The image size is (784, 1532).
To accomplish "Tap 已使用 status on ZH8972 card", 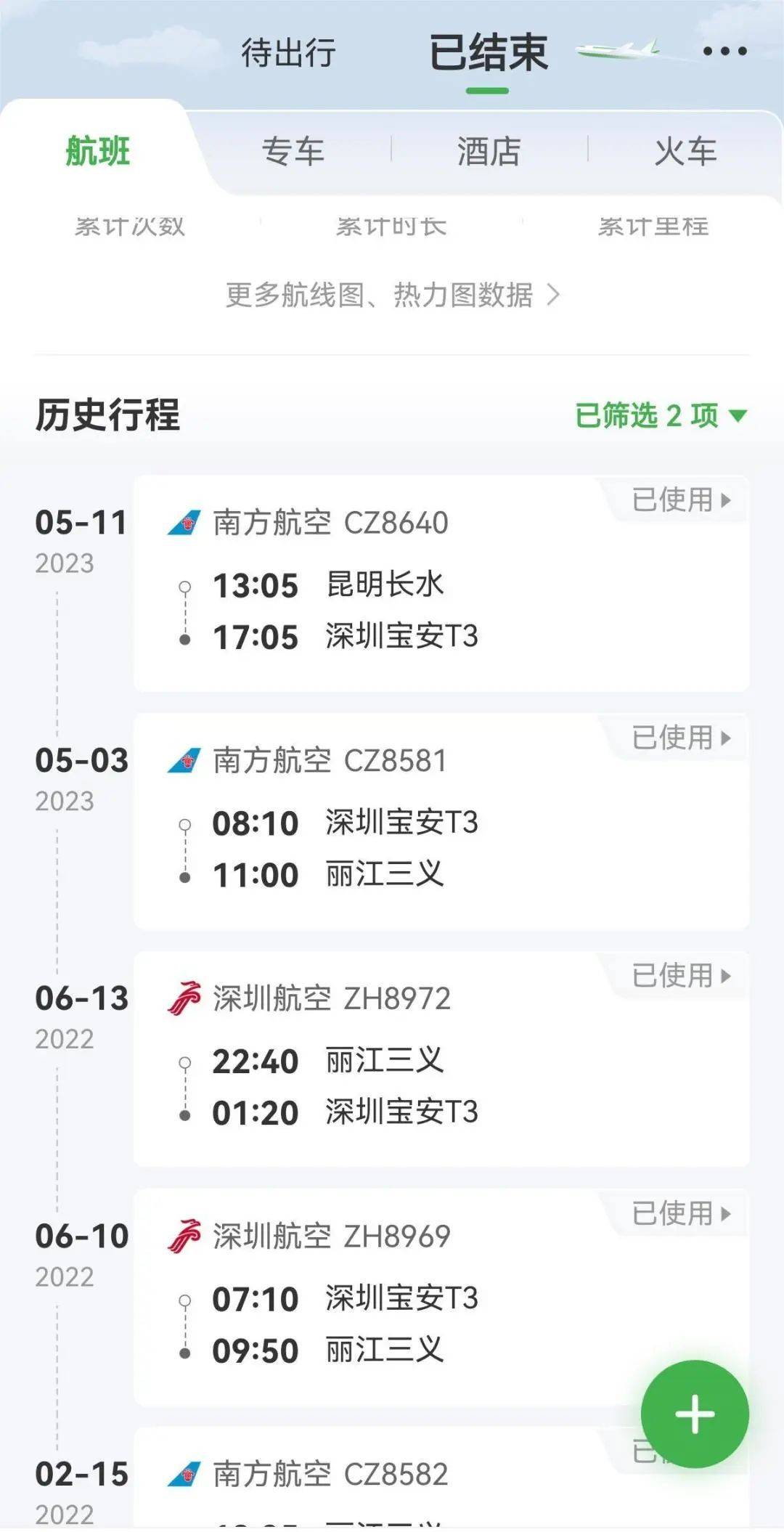I will tap(680, 976).
